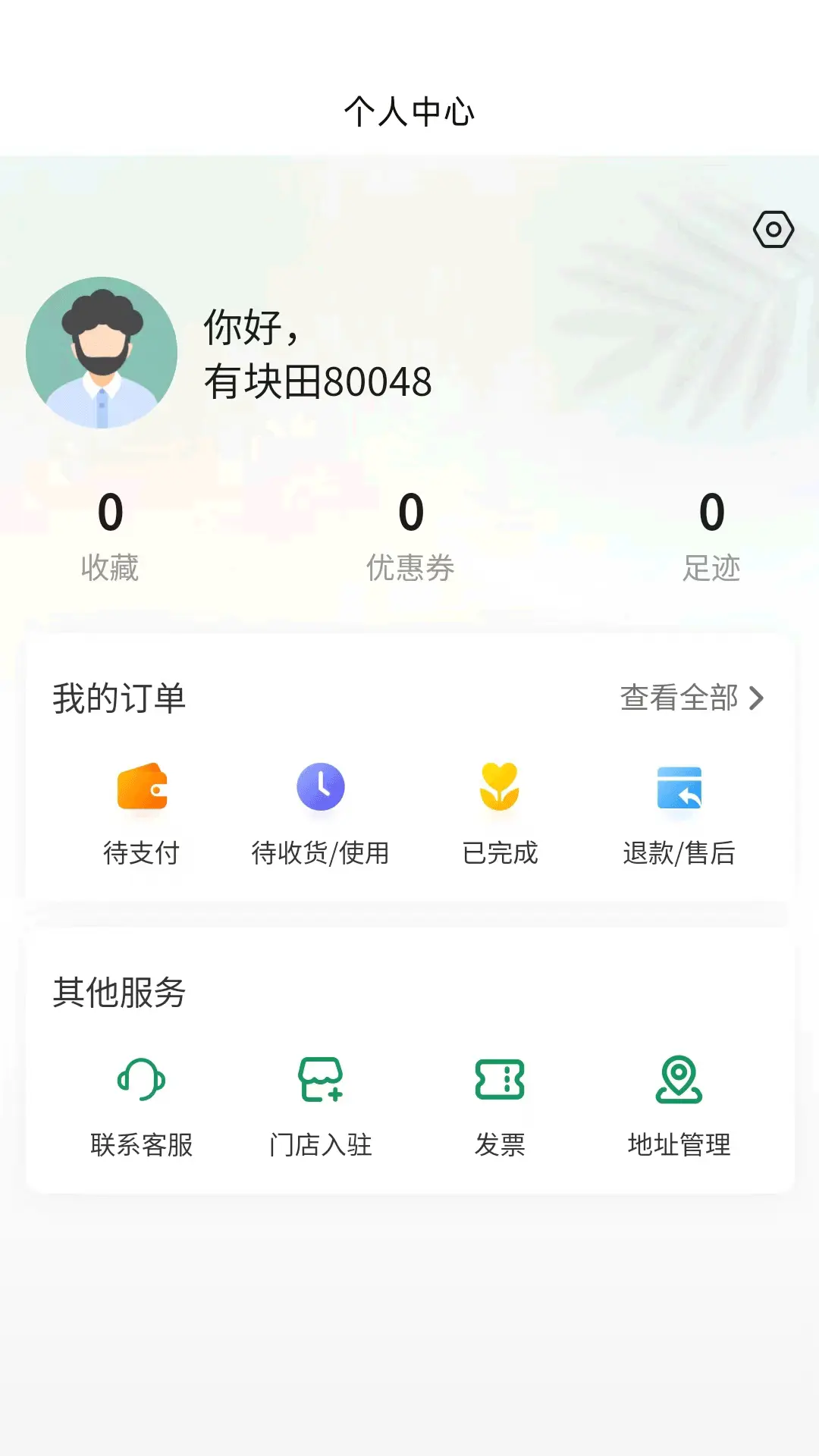This screenshot has height=1456, width=819.
Task: Select the 门店入驻 store entry icon
Action: pos(321,1080)
